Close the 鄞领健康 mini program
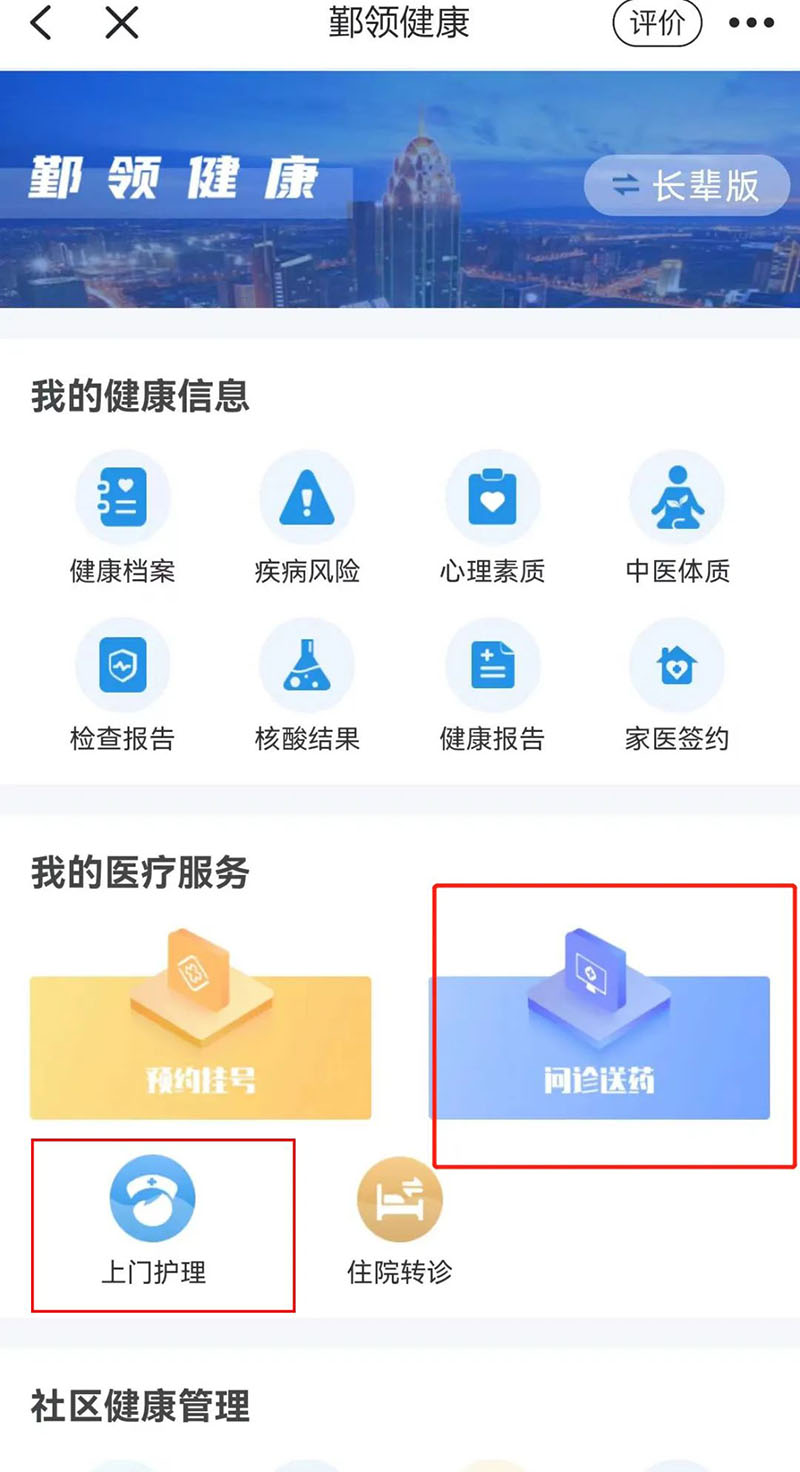 click(121, 22)
